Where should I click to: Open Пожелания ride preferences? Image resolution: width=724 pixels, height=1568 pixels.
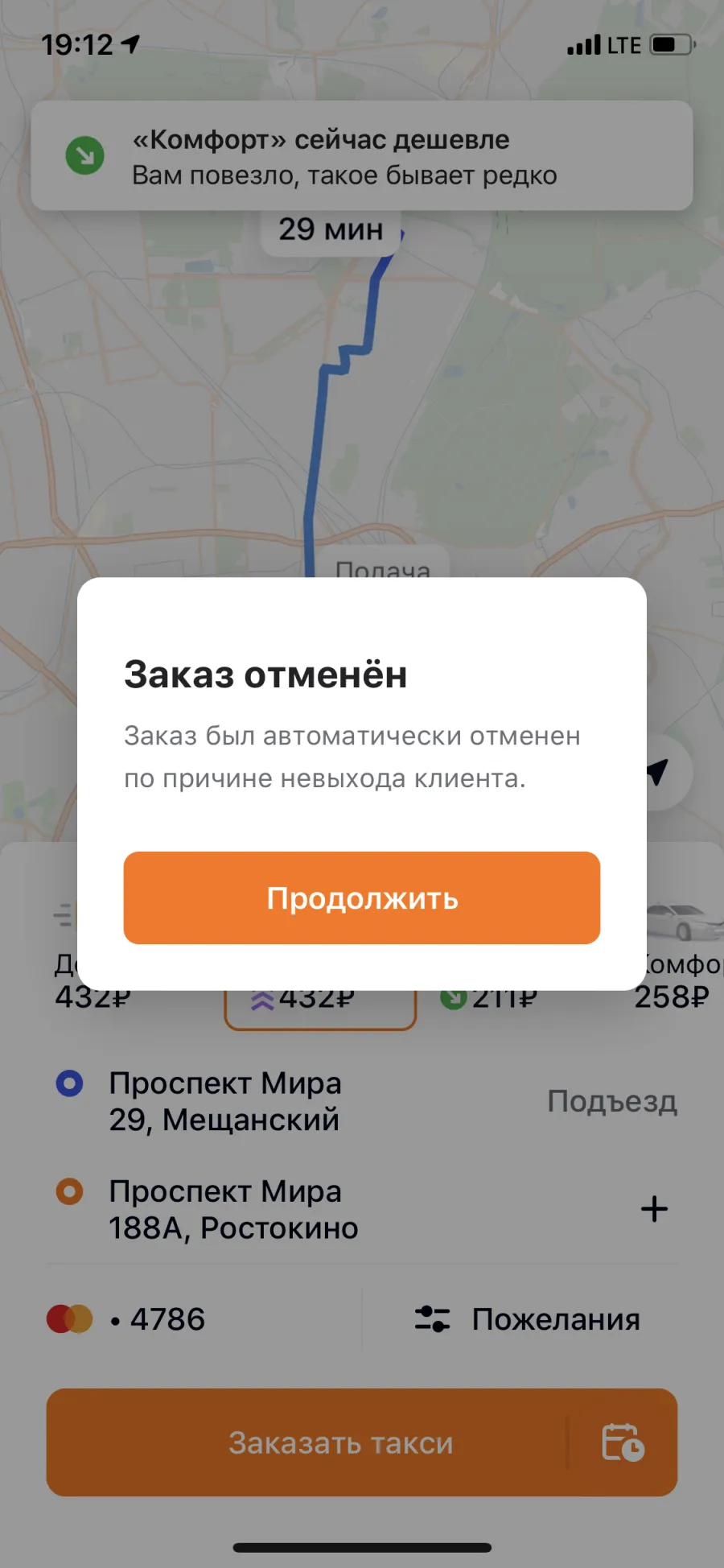(x=528, y=1319)
